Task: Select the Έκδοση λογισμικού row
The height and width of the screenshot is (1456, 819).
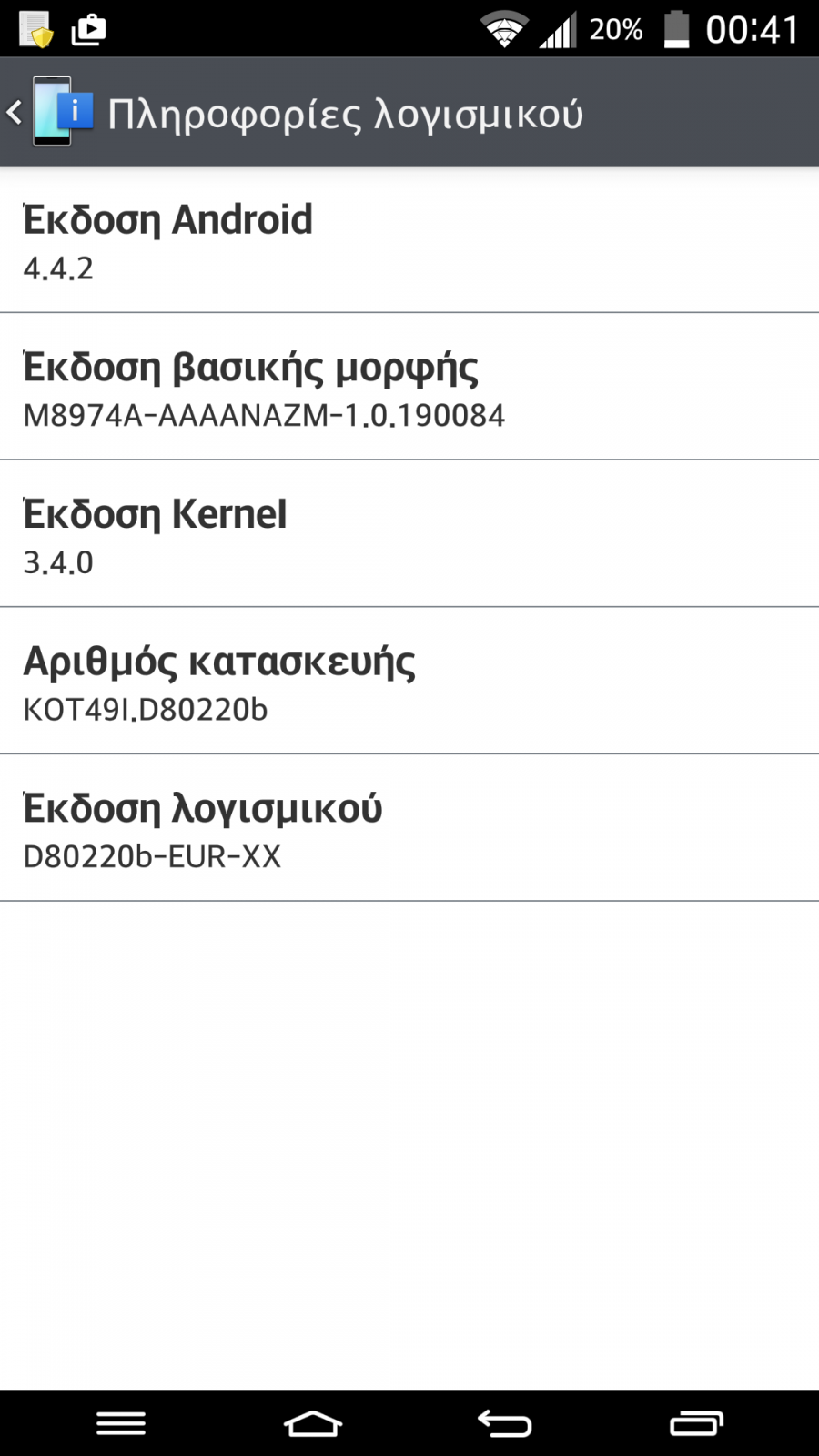Action: click(x=409, y=828)
